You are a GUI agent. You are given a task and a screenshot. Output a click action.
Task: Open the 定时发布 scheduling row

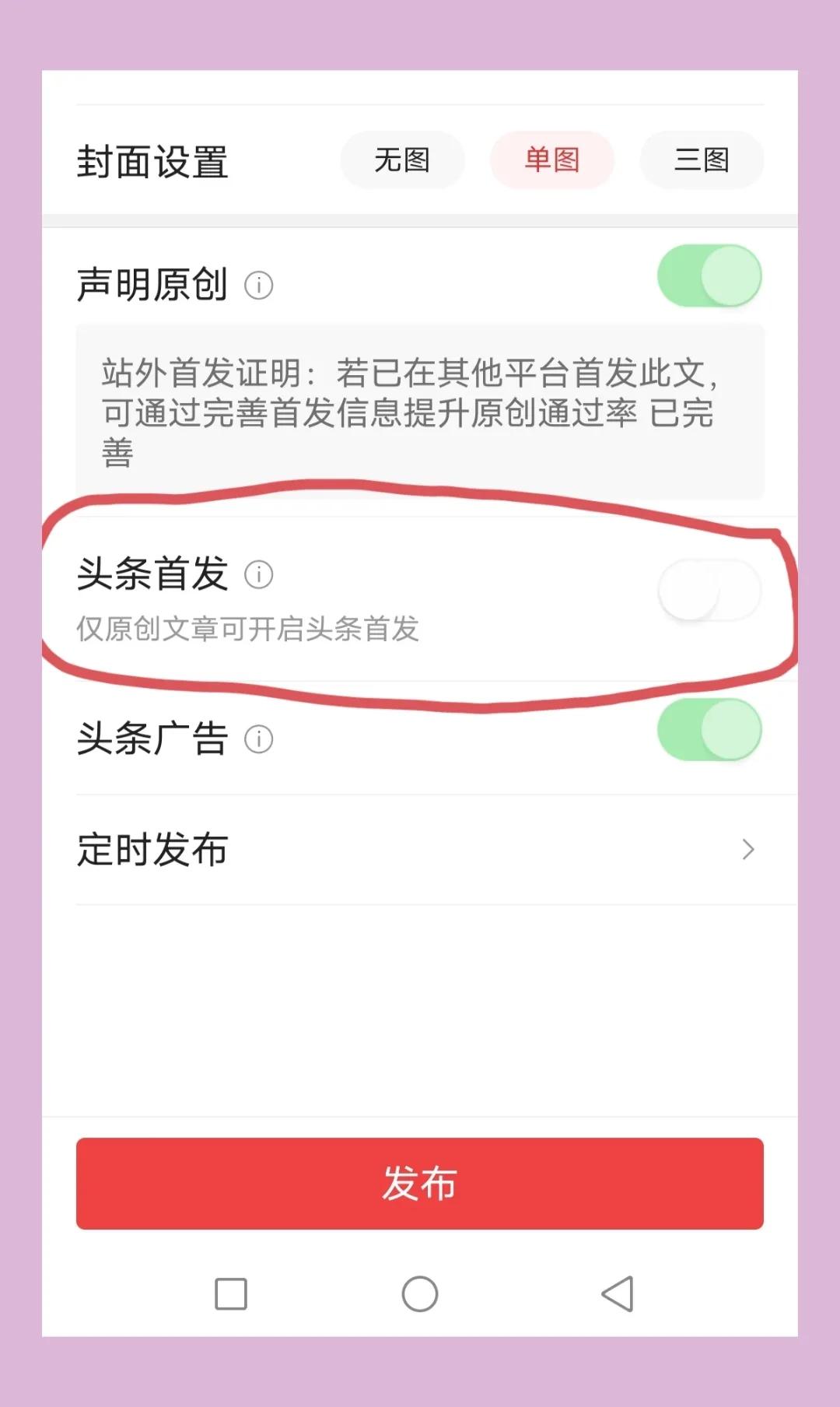(x=420, y=849)
